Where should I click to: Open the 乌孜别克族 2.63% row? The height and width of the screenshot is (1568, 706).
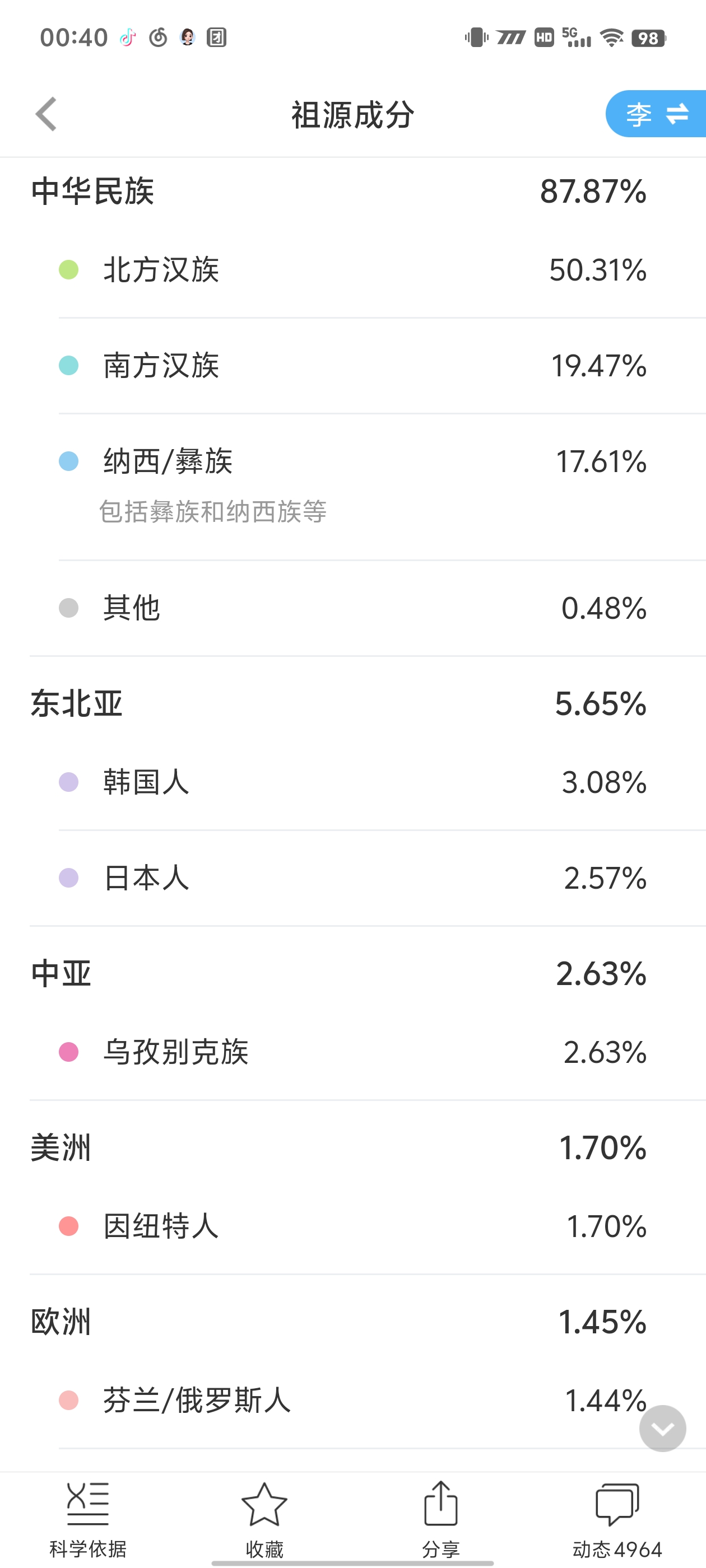point(383,1052)
